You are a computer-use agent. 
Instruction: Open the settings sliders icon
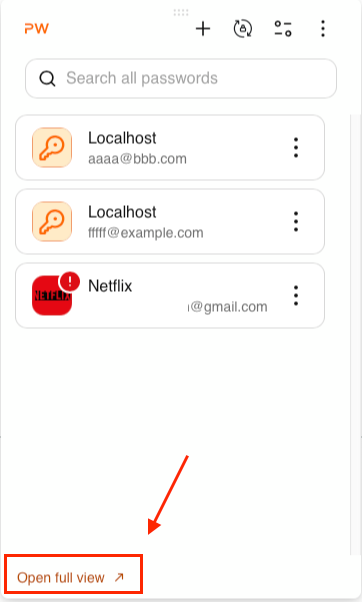[x=283, y=29]
